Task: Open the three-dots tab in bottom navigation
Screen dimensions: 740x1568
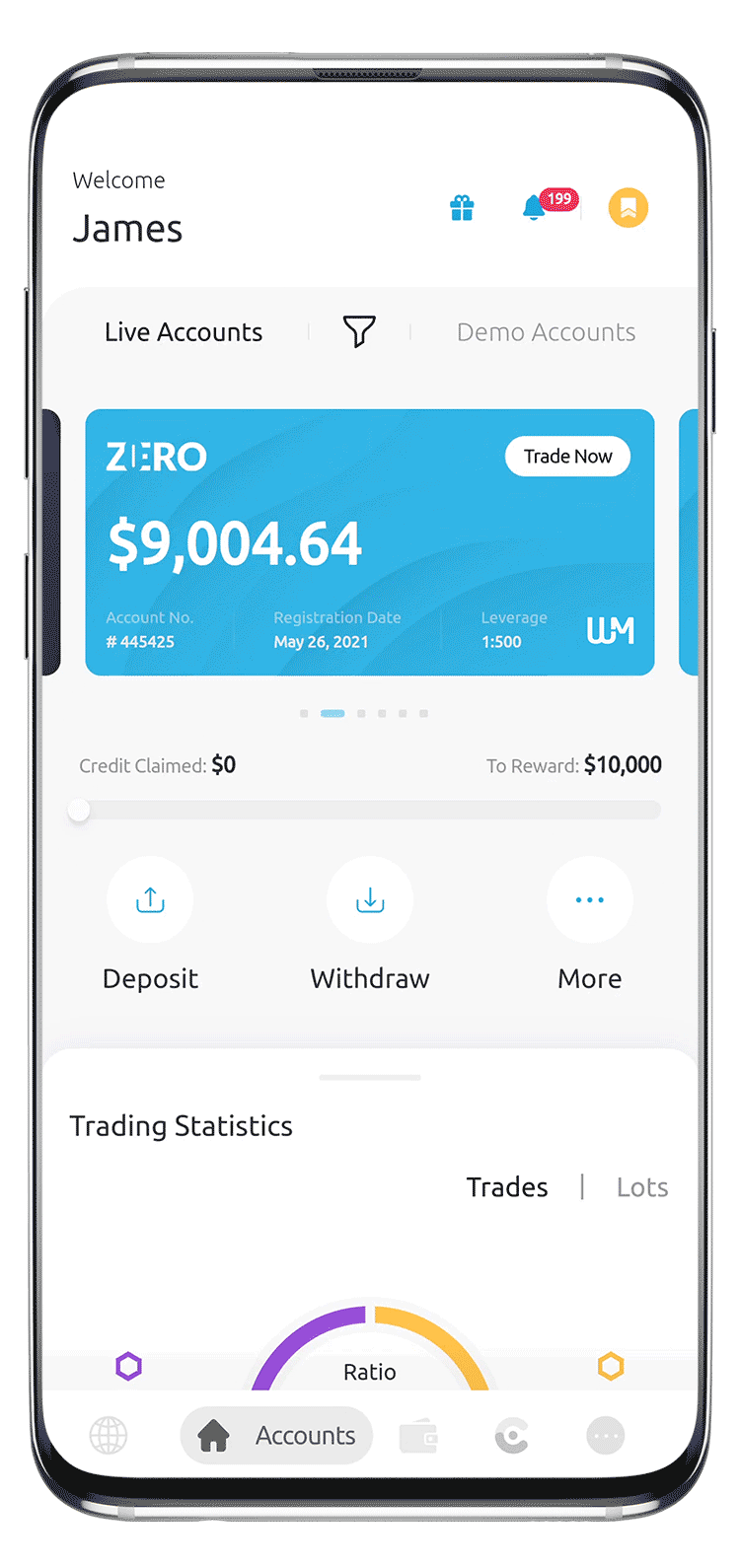Action: point(606,1436)
